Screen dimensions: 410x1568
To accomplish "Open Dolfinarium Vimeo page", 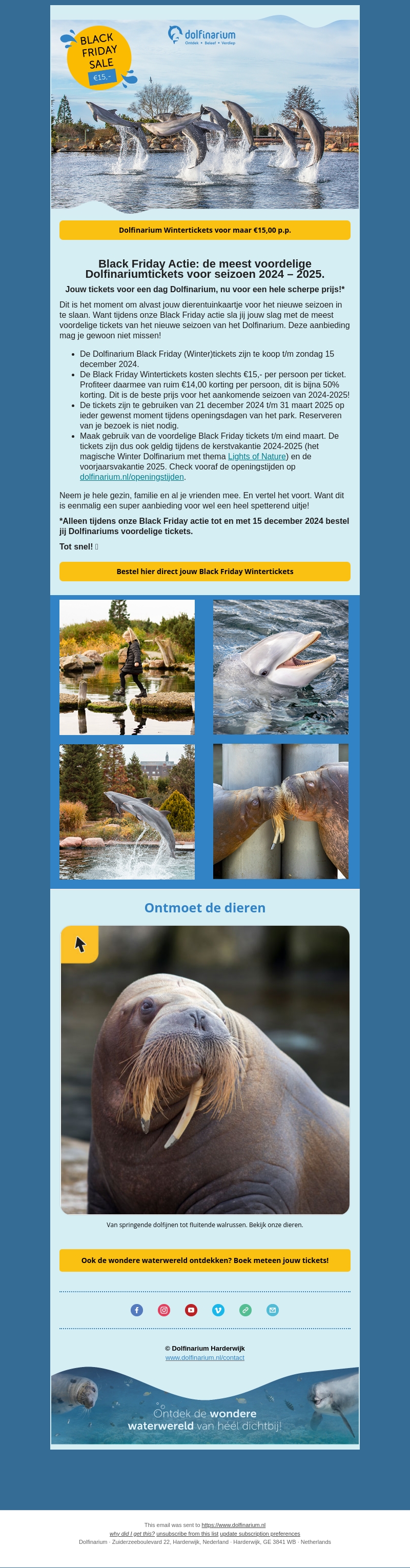I will [x=218, y=1310].
